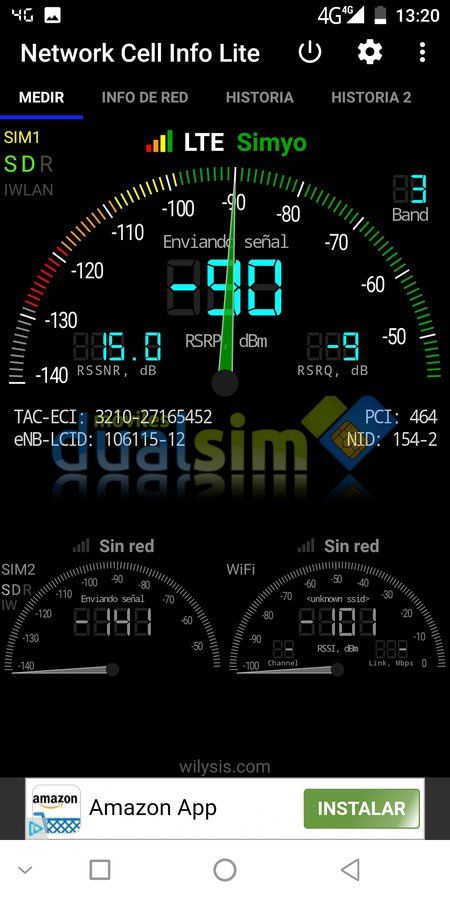The height and width of the screenshot is (900, 450).
Task: Go to the home screen
Action: (225, 870)
